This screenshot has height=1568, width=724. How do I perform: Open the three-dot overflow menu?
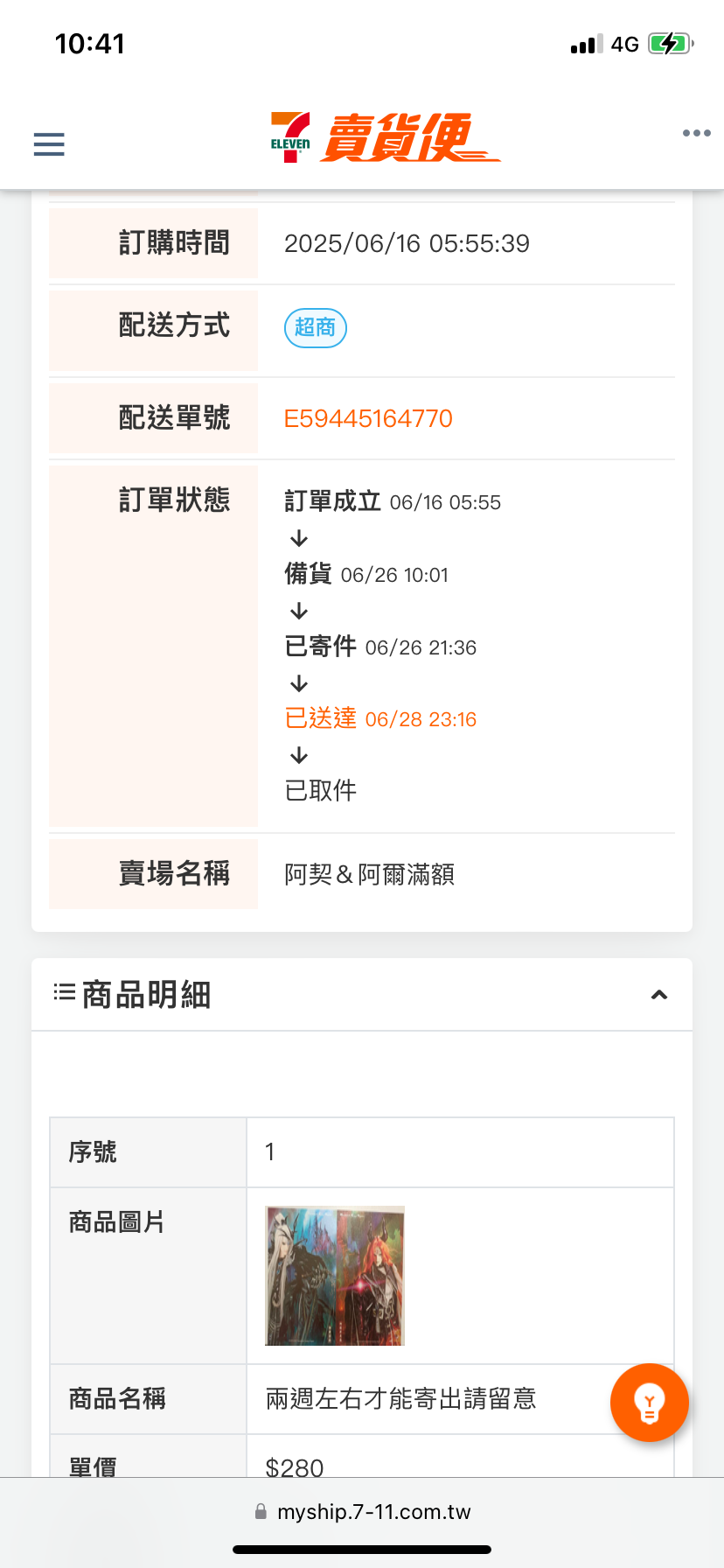coord(696,133)
